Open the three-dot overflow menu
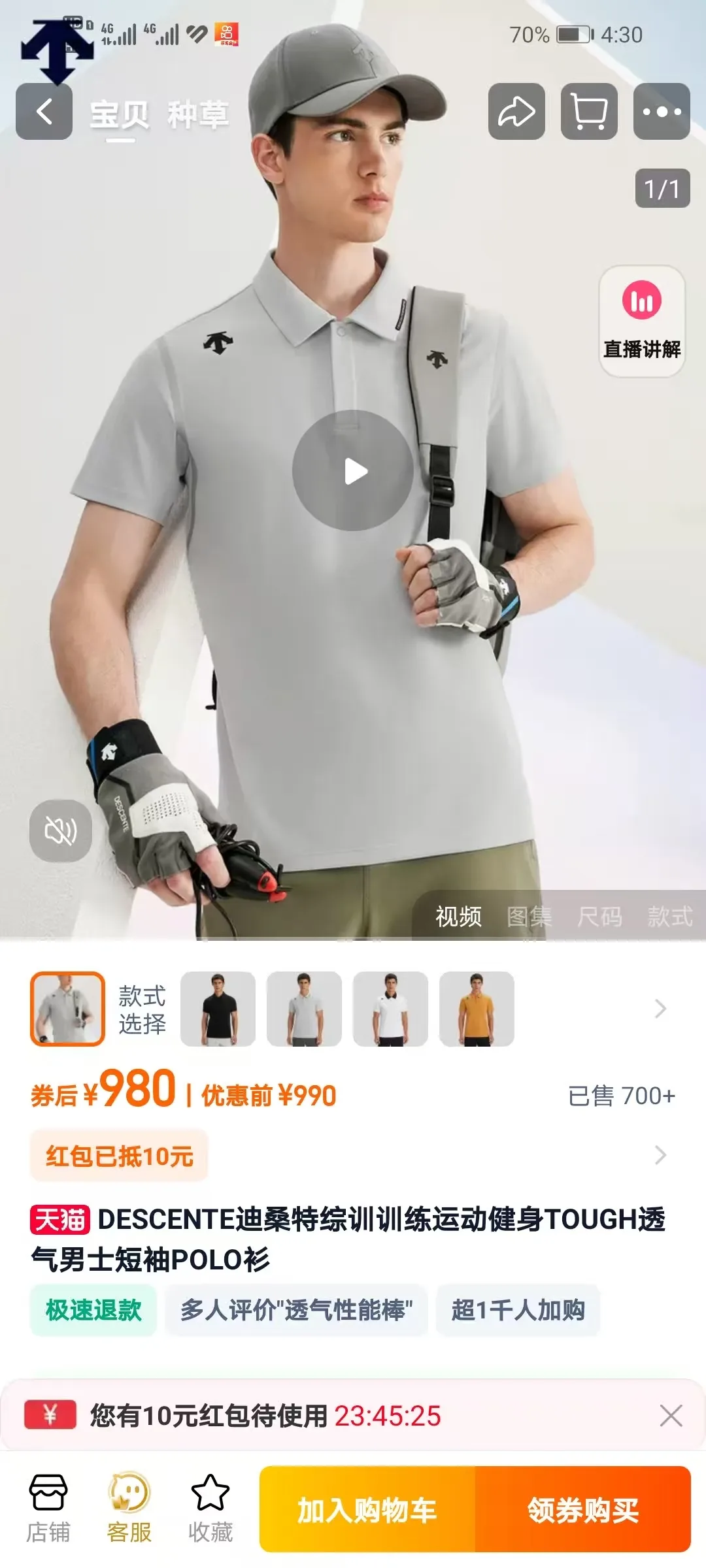Viewport: 706px width, 1568px height. (x=662, y=112)
